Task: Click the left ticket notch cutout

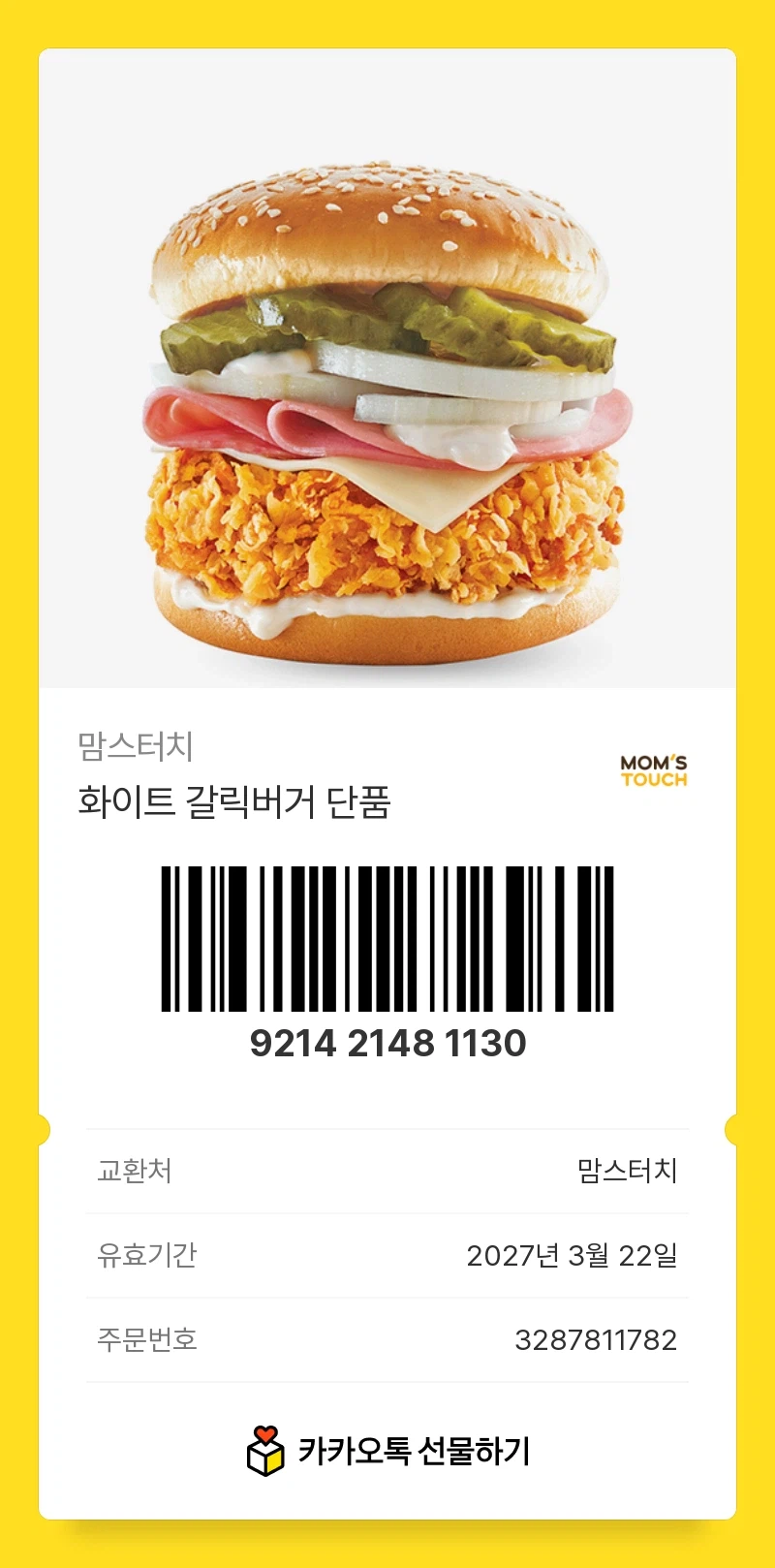Action: 44,1128
